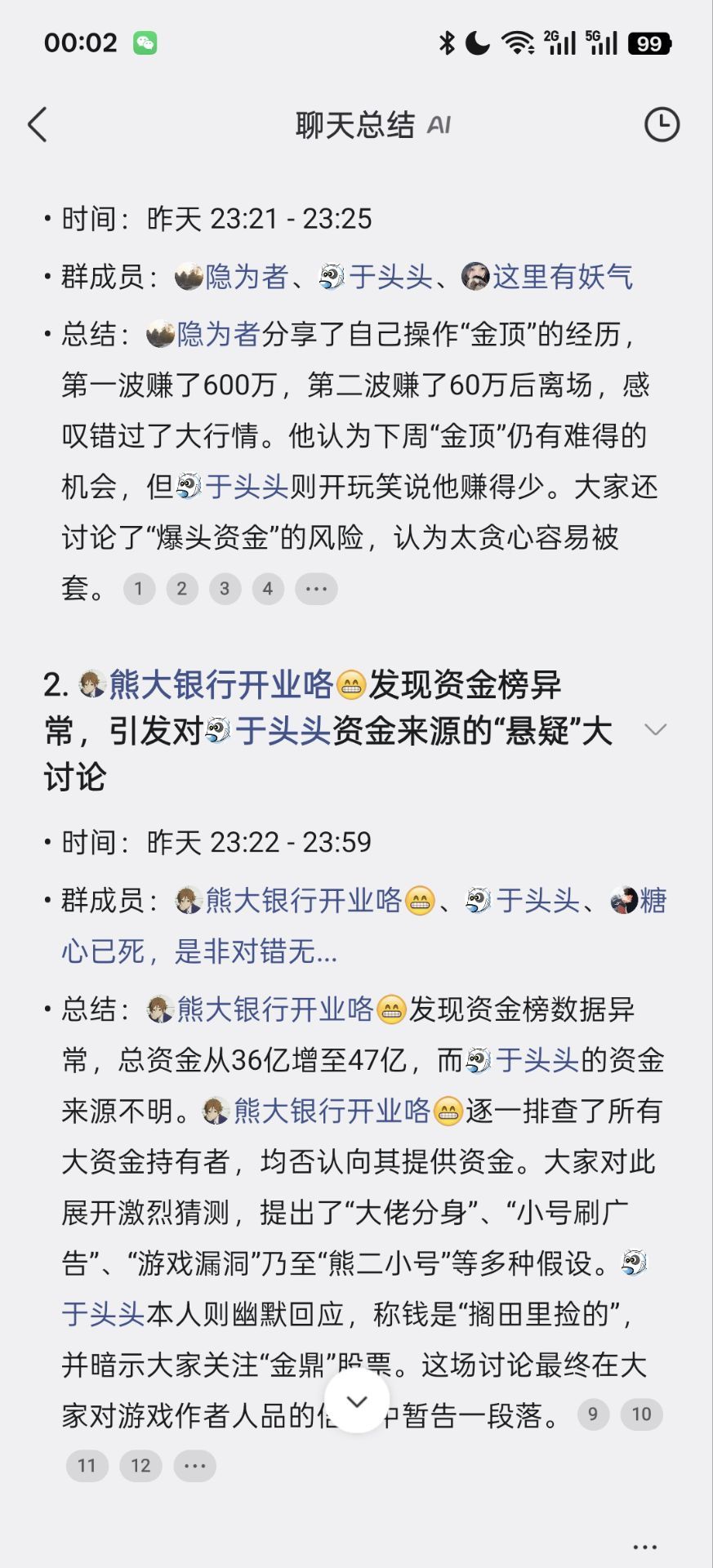
Task: Open reference chip number 1
Action: coord(139,589)
